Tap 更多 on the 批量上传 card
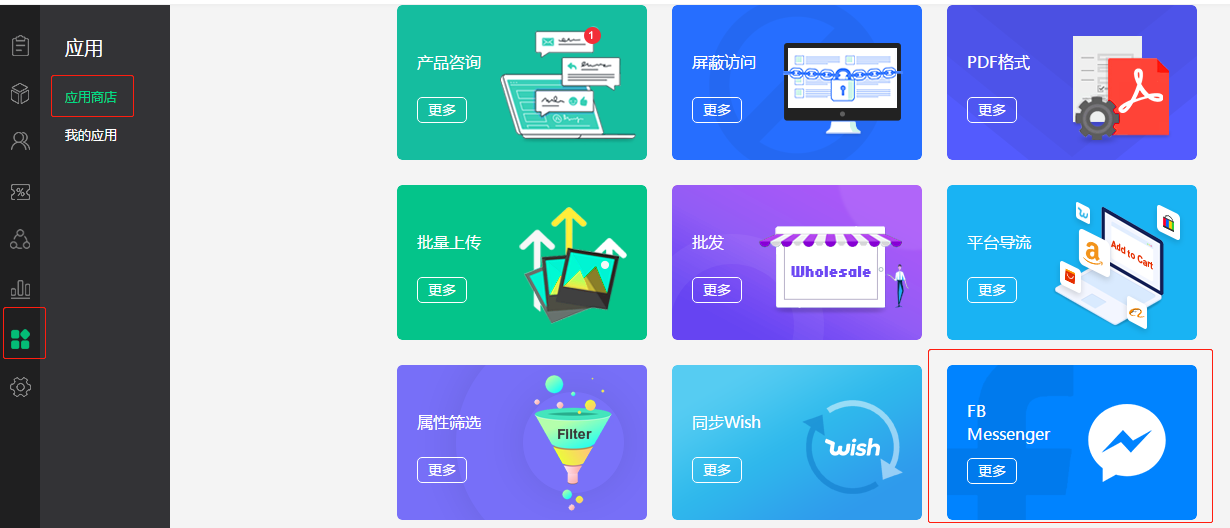The image size is (1230, 528). tap(442, 290)
